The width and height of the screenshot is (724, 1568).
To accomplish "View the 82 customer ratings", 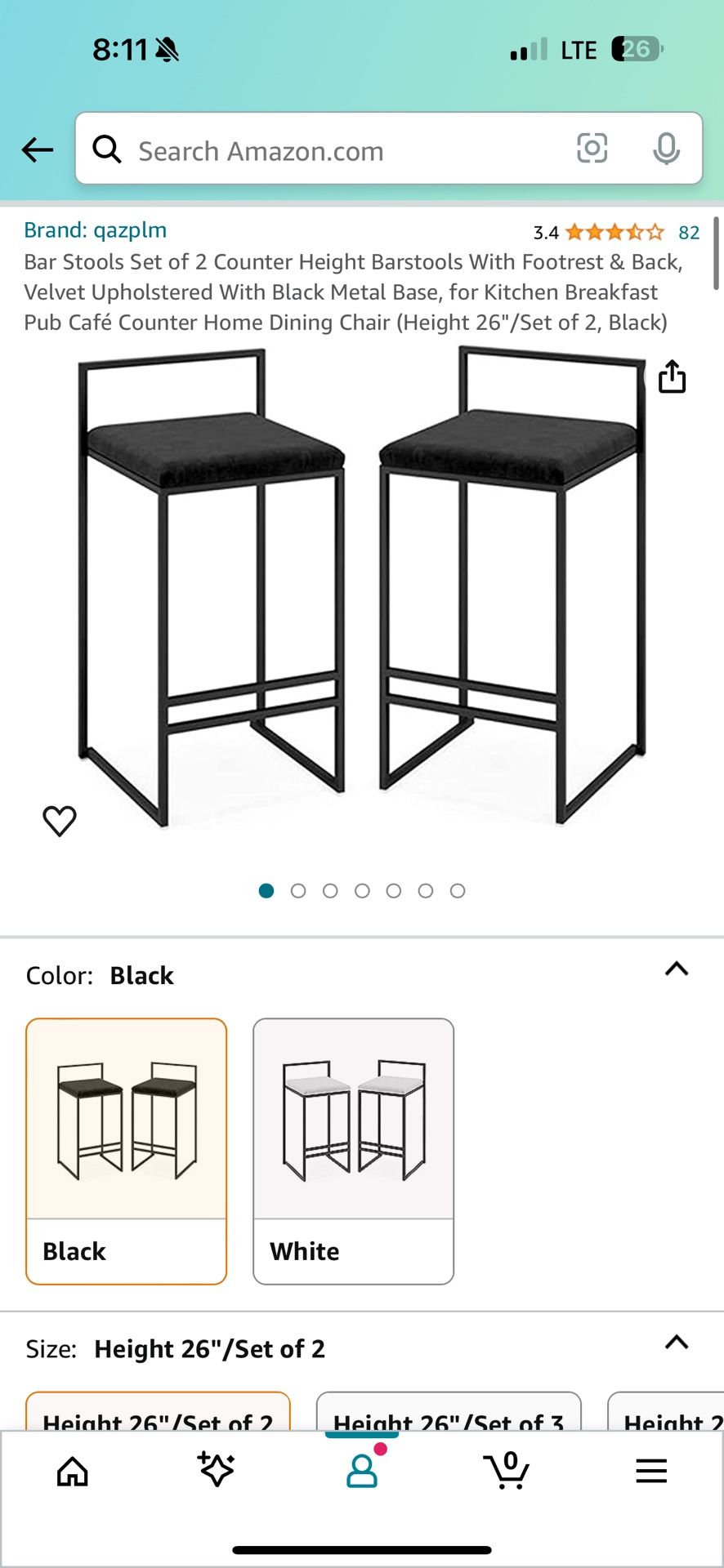I will click(x=689, y=232).
